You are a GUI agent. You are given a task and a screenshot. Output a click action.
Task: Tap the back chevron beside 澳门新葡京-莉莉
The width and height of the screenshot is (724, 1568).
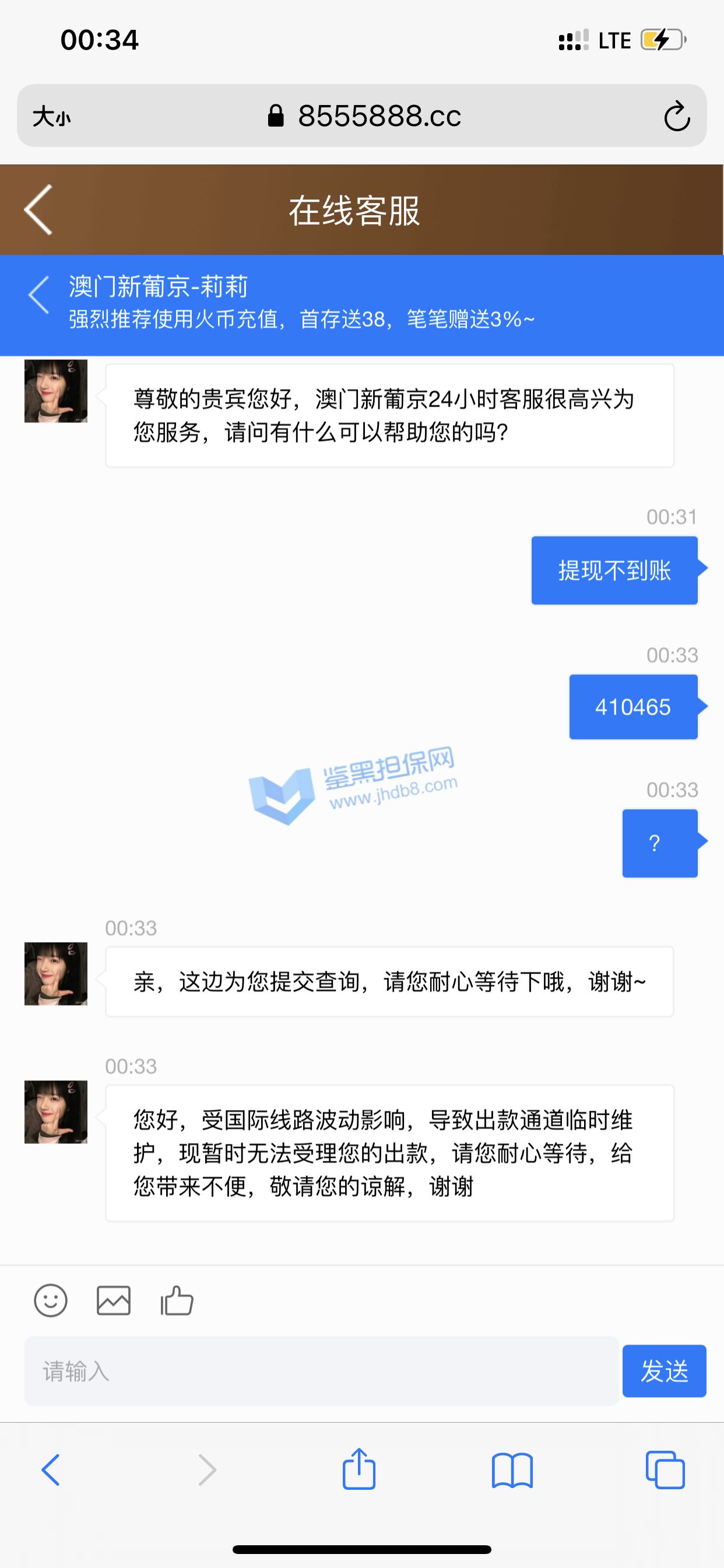(x=39, y=295)
